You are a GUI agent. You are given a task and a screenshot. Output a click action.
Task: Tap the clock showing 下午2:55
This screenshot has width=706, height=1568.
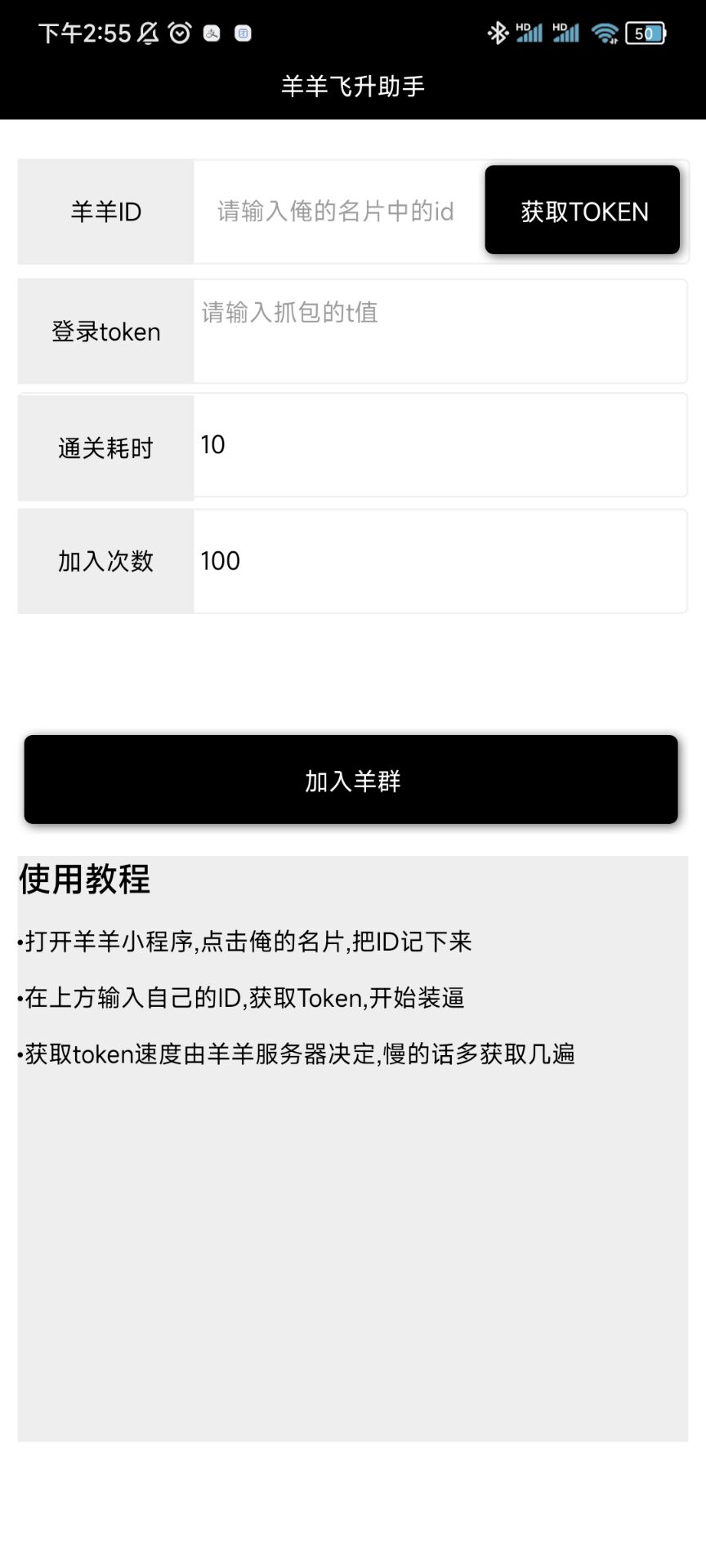(x=86, y=33)
